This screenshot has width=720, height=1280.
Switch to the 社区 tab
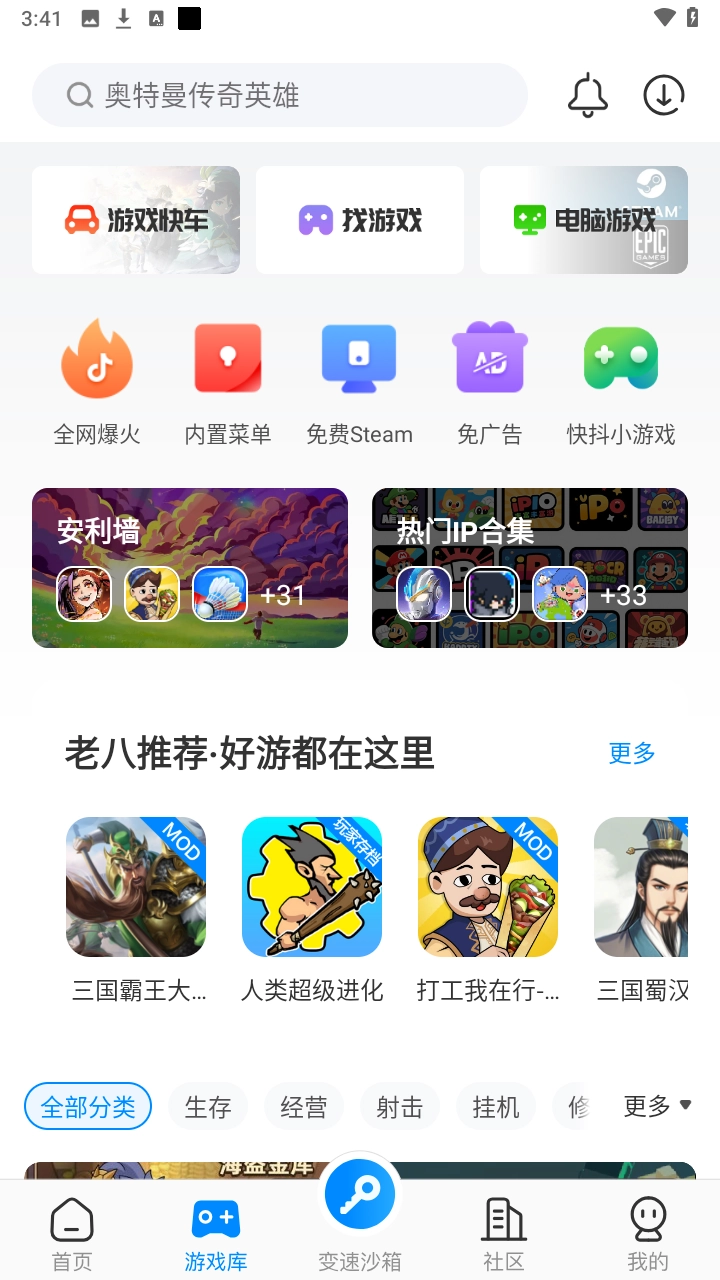504,1234
